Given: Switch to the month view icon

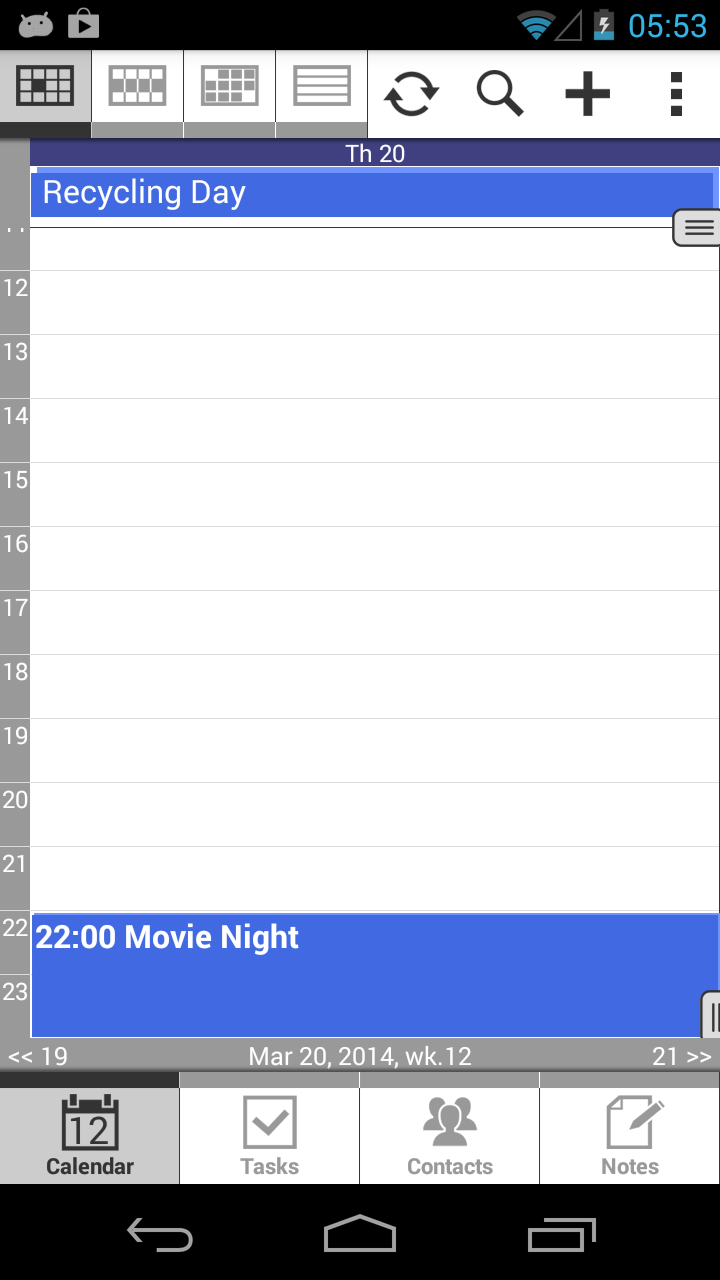Looking at the screenshot, I should click(x=229, y=86).
